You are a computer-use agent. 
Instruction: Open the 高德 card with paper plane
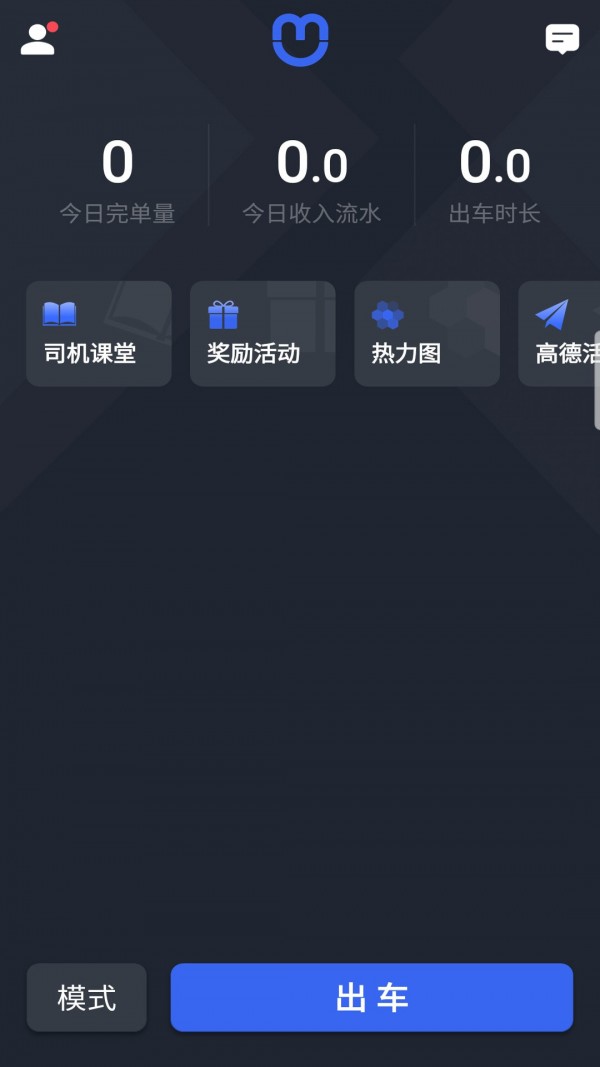point(558,334)
